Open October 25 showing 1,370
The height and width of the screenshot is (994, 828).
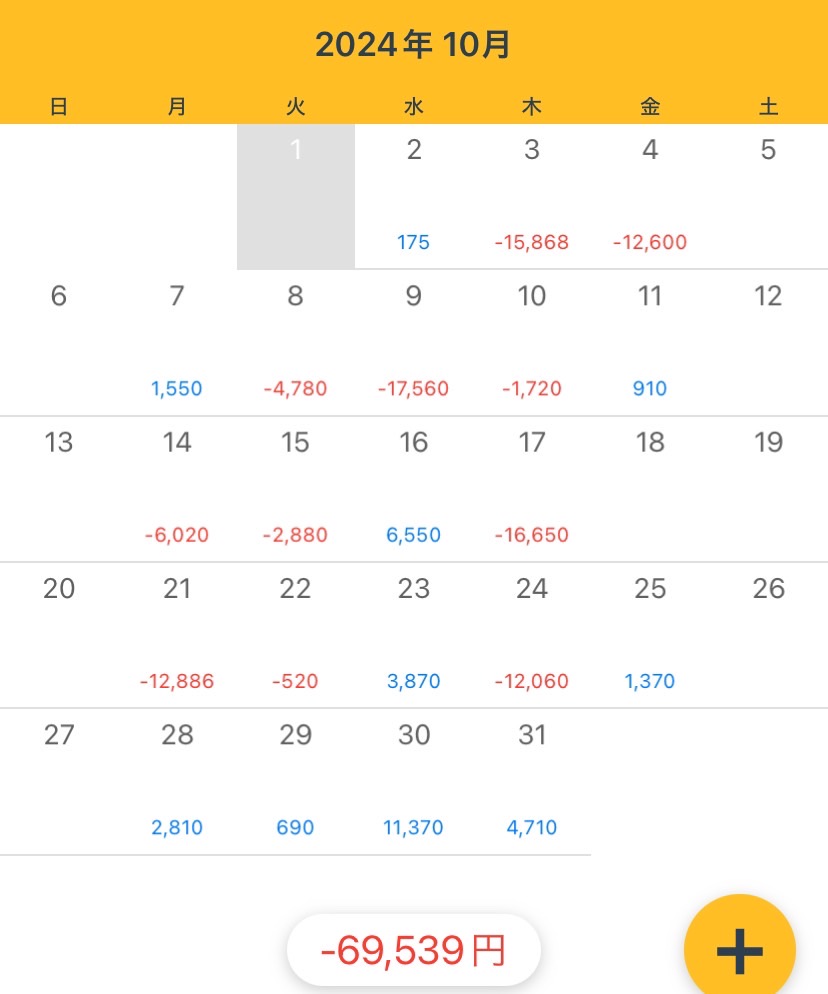coord(650,635)
